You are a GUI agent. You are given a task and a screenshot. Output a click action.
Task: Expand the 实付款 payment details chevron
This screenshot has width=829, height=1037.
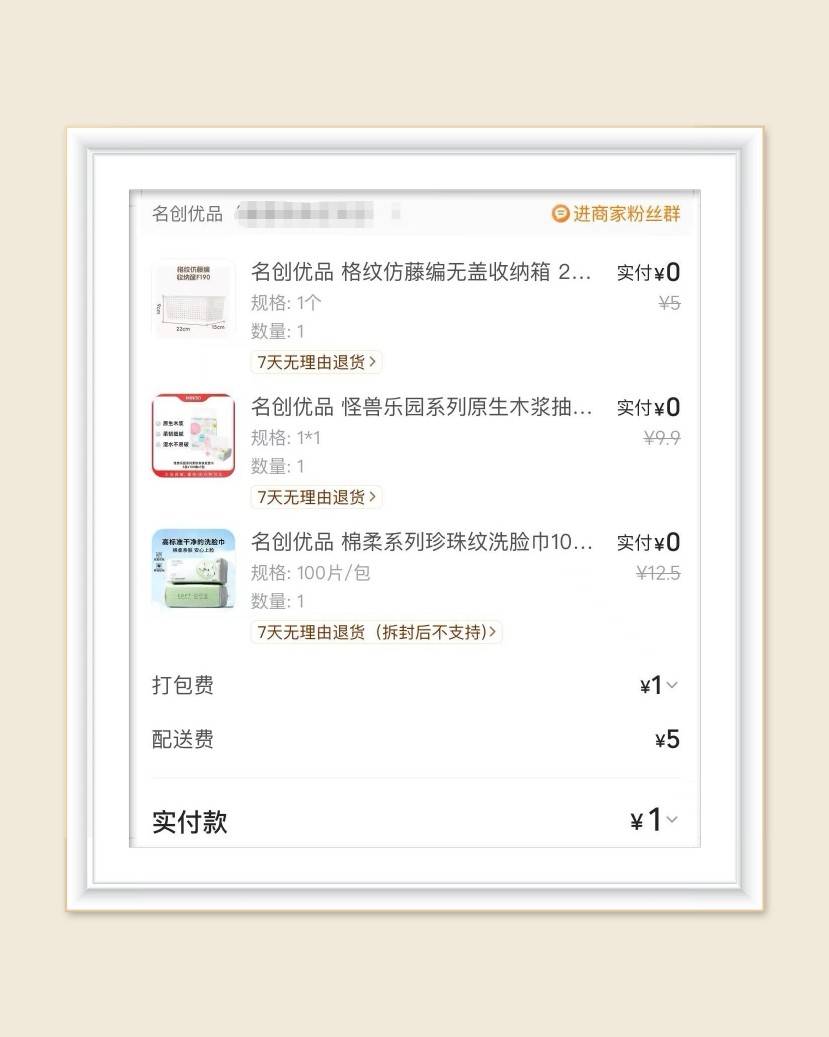tap(673, 820)
